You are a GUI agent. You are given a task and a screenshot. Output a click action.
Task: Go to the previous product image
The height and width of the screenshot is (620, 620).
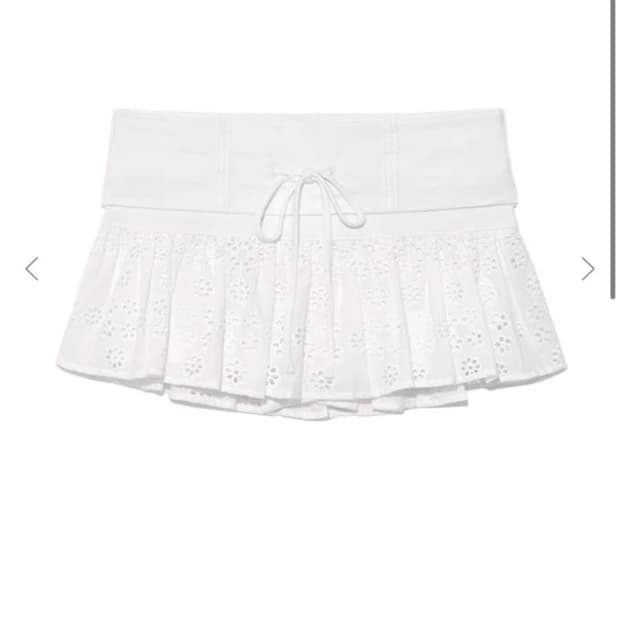(x=32, y=269)
